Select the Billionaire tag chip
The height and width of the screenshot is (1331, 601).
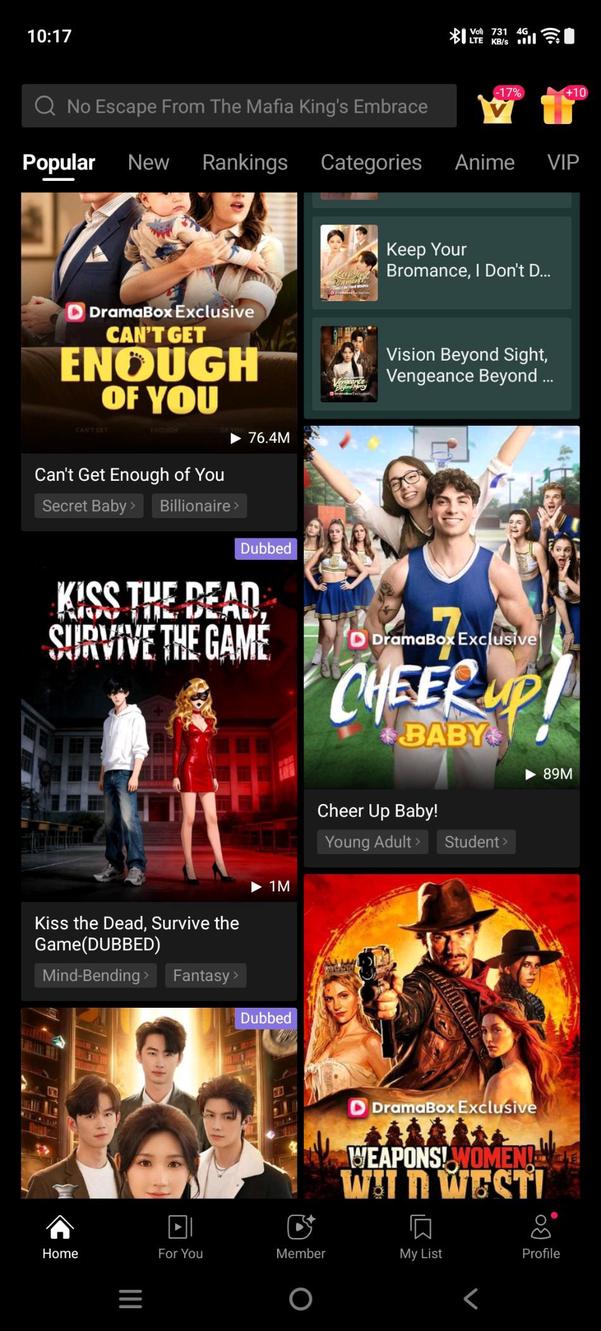point(199,506)
